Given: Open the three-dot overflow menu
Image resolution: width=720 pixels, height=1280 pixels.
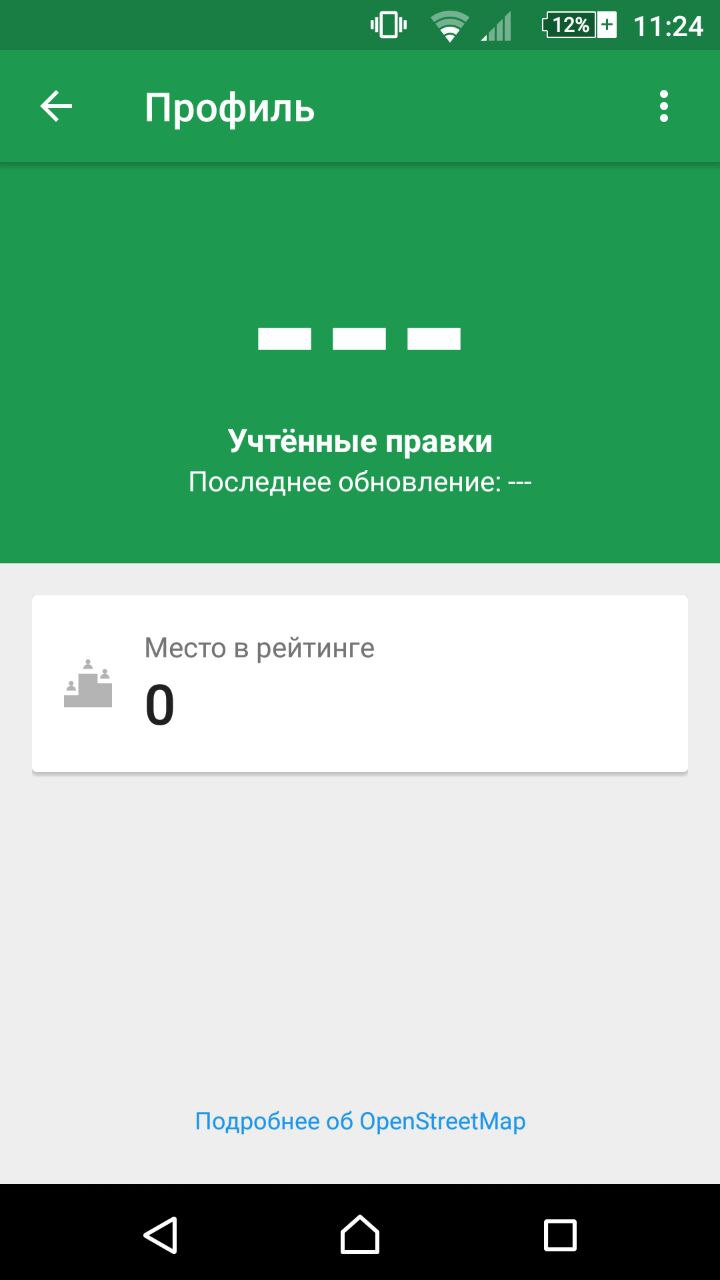Looking at the screenshot, I should tap(663, 107).
